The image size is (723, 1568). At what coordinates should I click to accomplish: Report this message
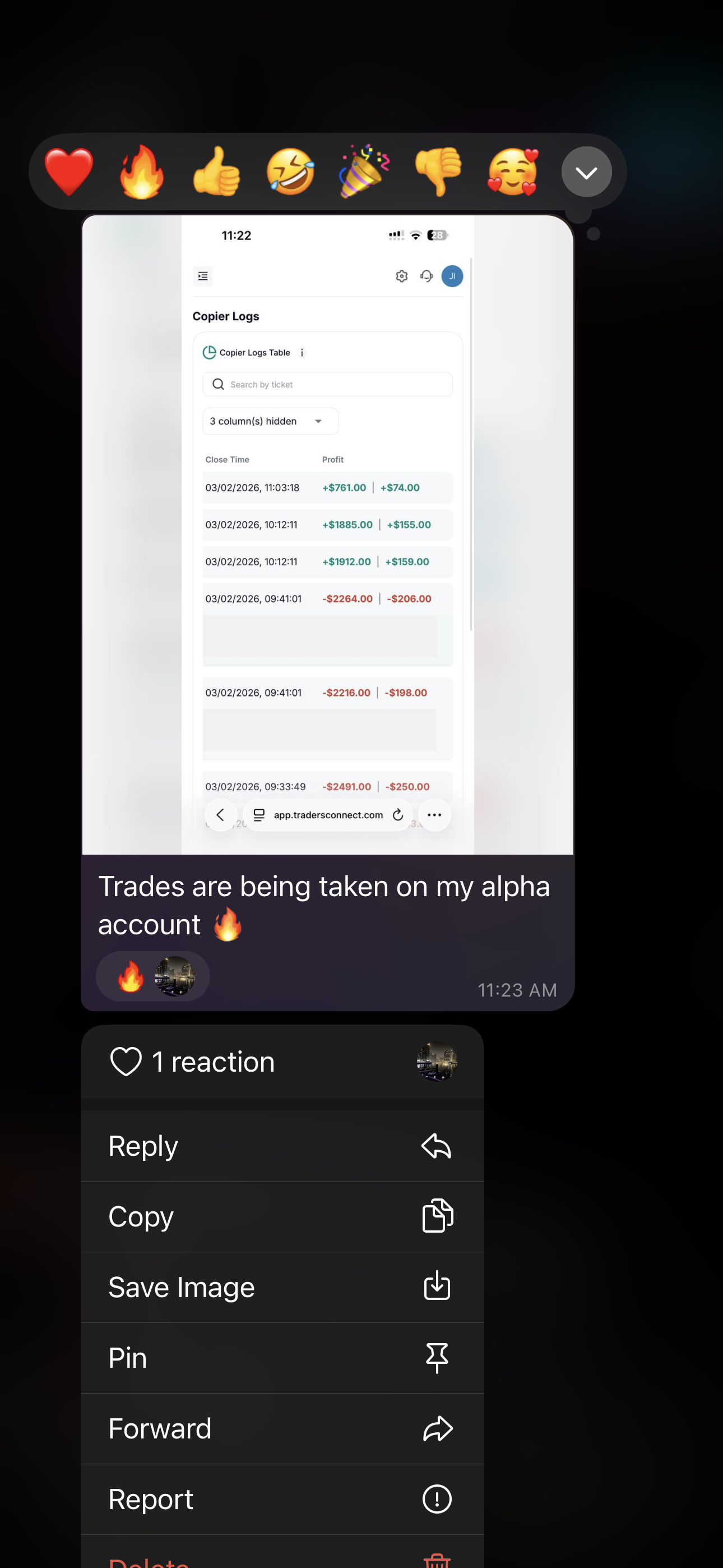[x=282, y=1498]
